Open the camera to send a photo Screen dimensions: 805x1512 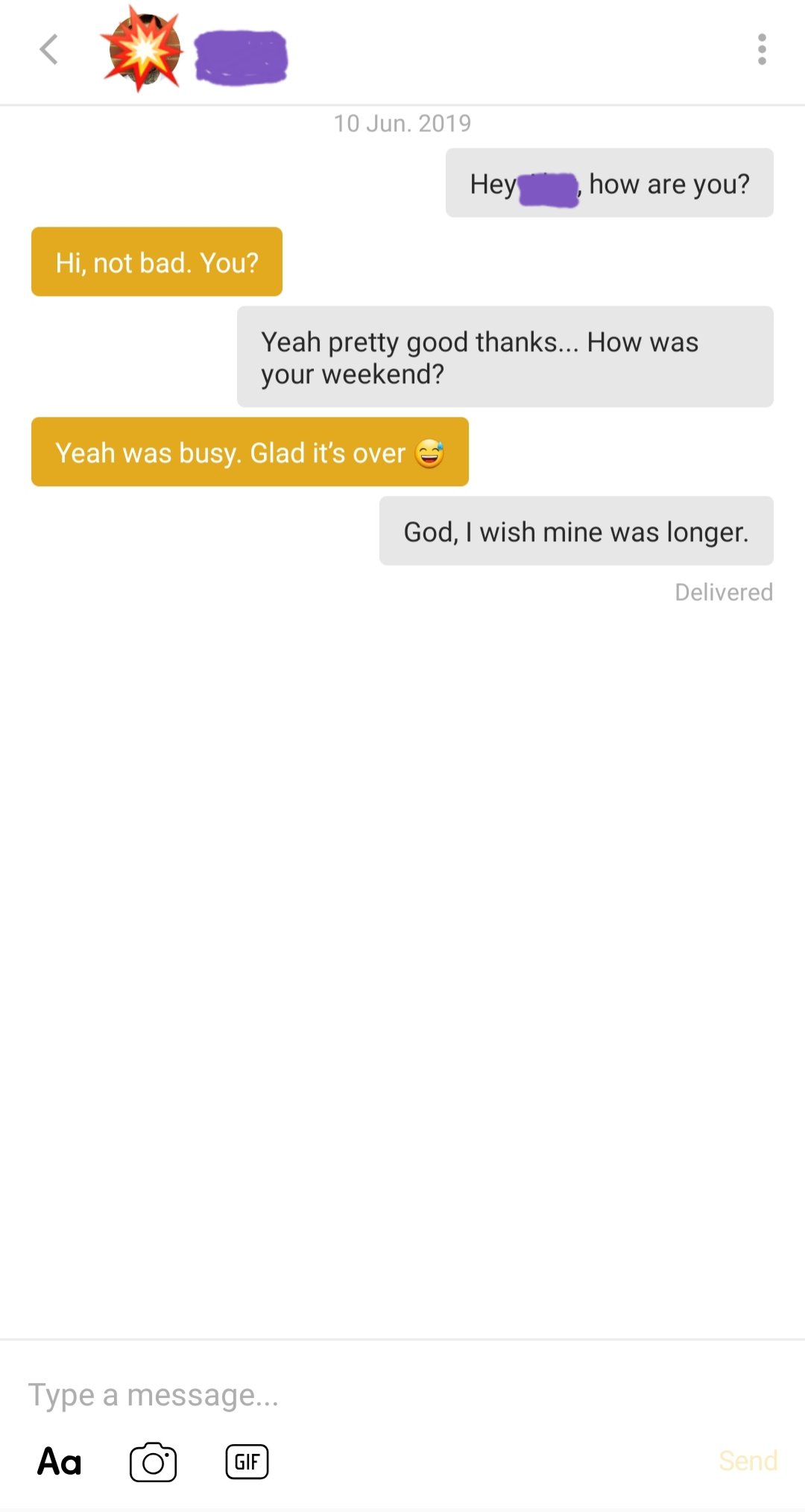(153, 1461)
